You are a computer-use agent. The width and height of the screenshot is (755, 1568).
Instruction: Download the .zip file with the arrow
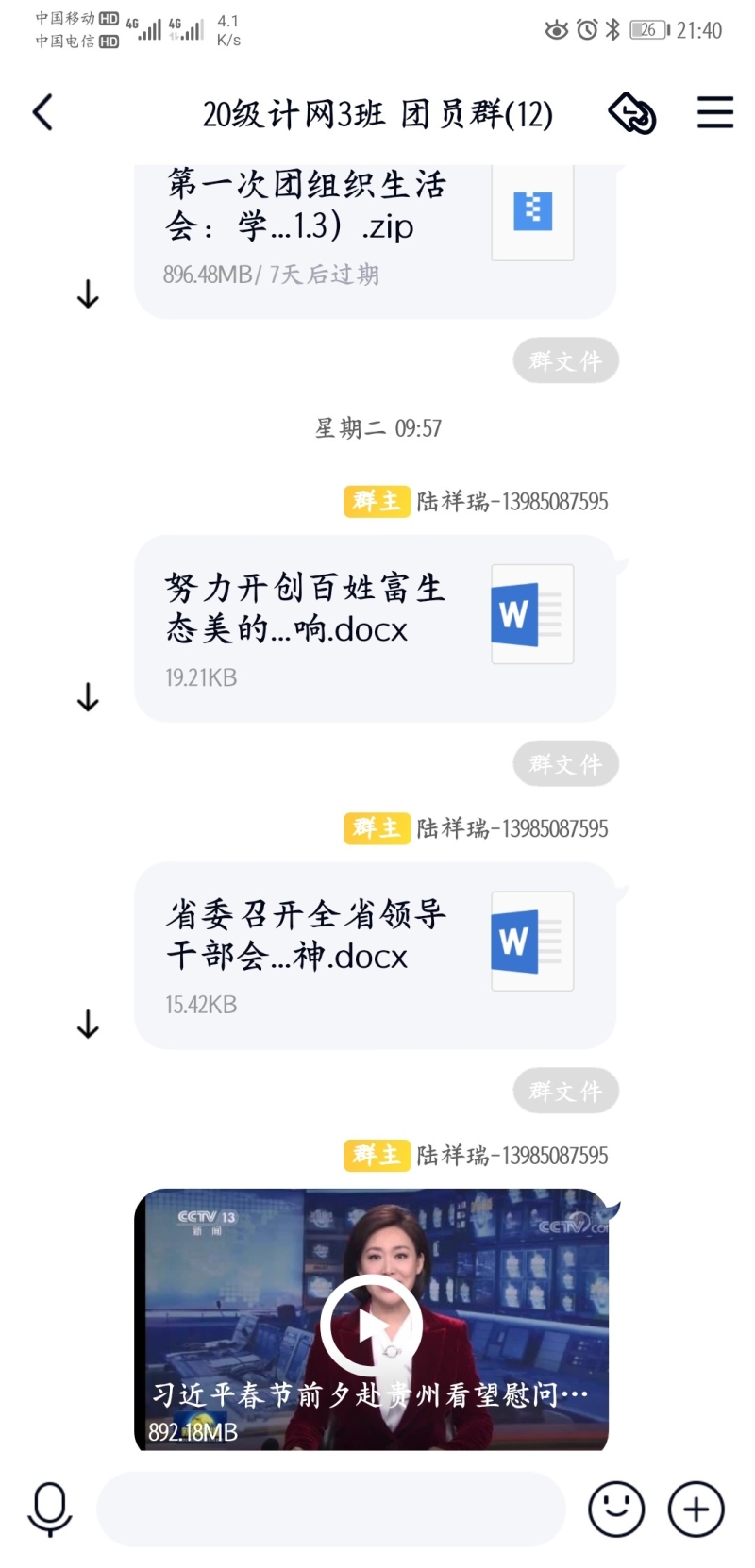(88, 294)
